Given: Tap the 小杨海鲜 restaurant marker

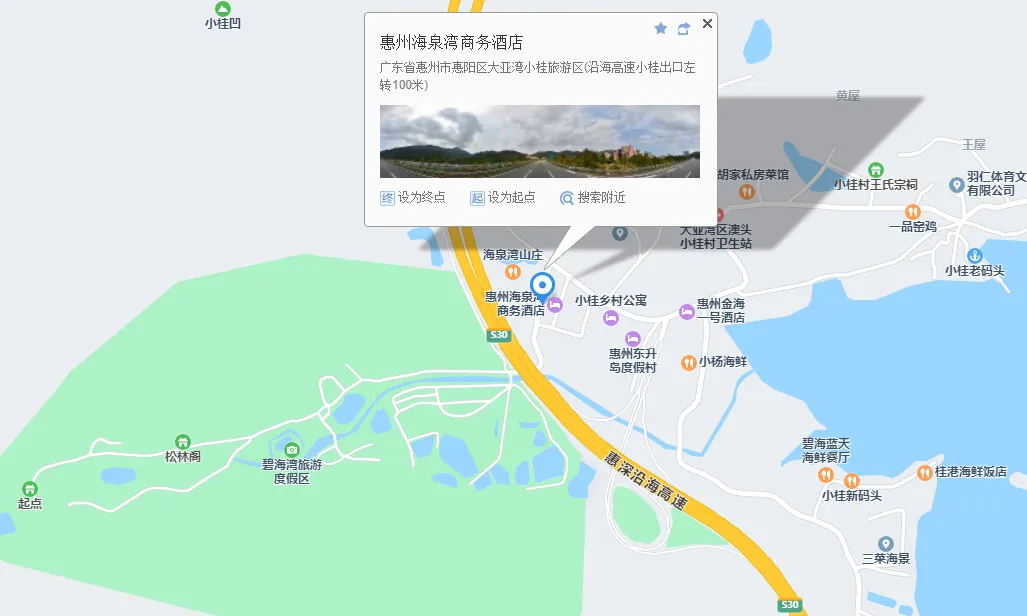Looking at the screenshot, I should 688,362.
